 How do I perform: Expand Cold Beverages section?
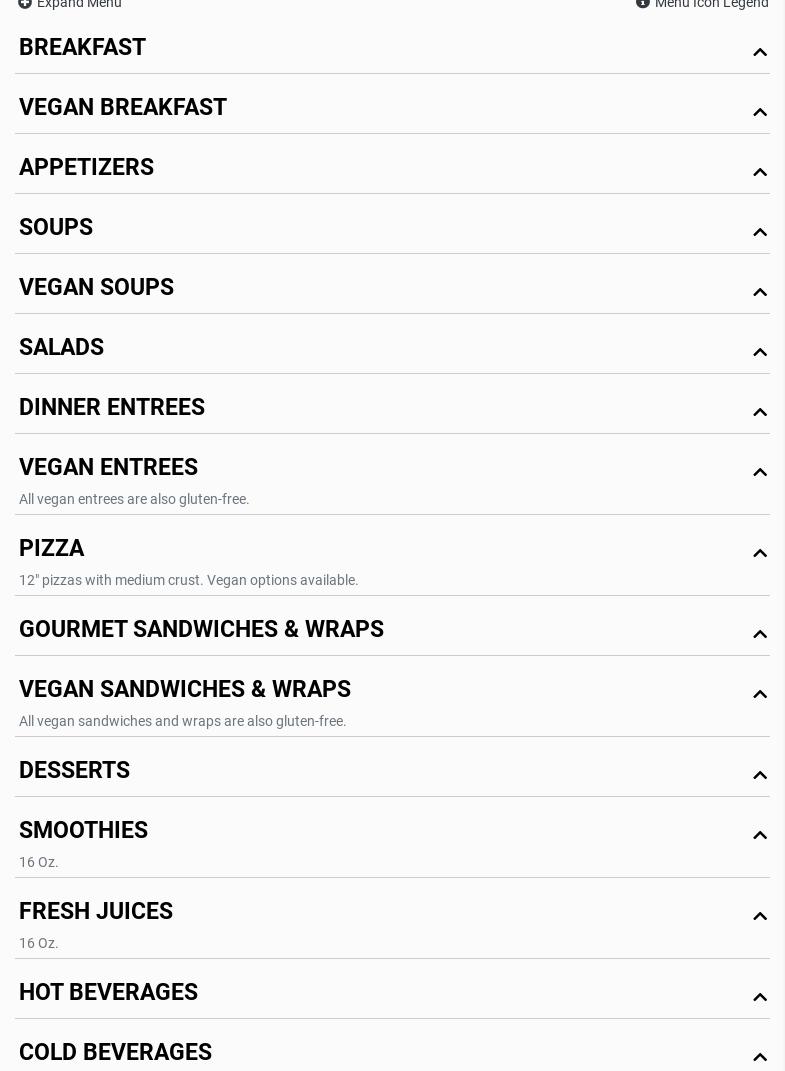click(x=116, y=1053)
